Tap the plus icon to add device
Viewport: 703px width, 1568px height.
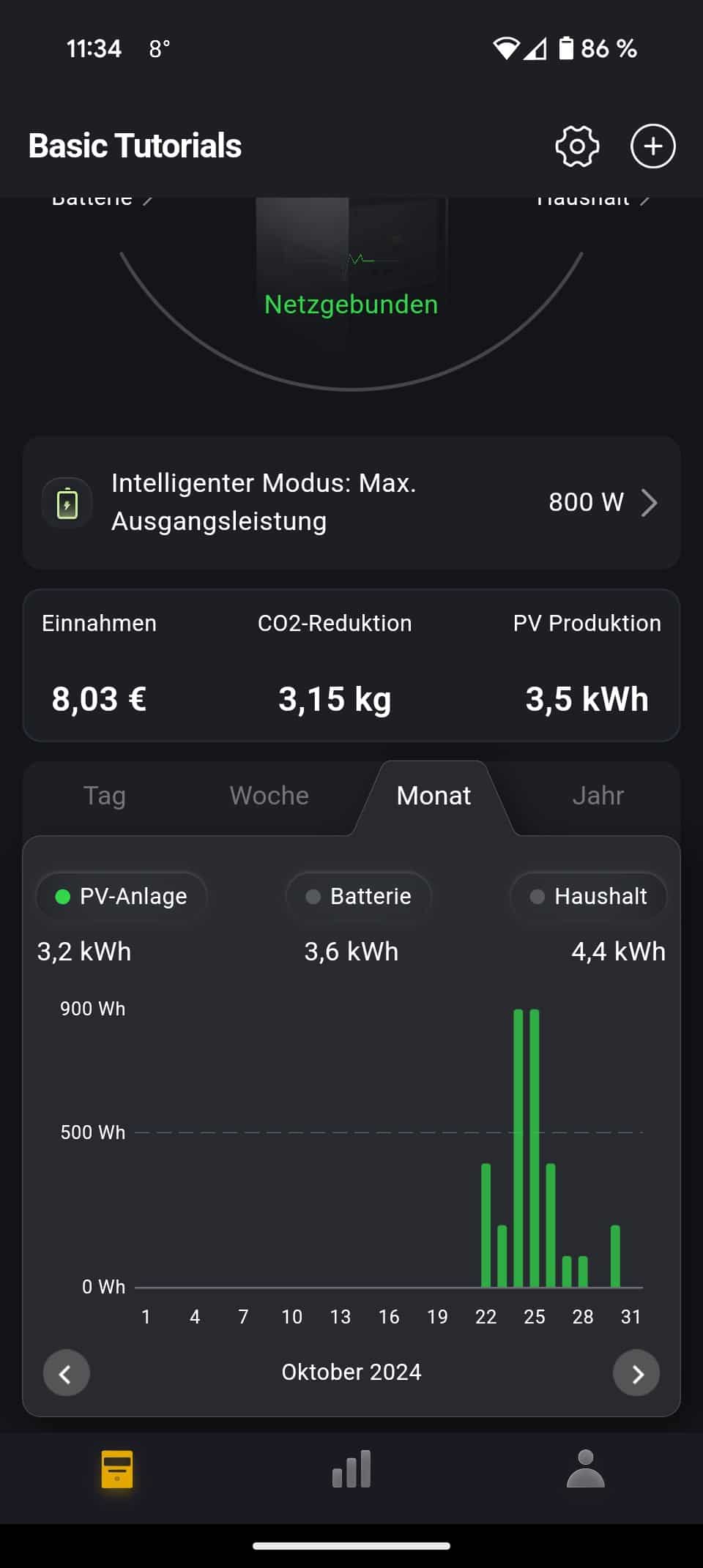[x=652, y=146]
